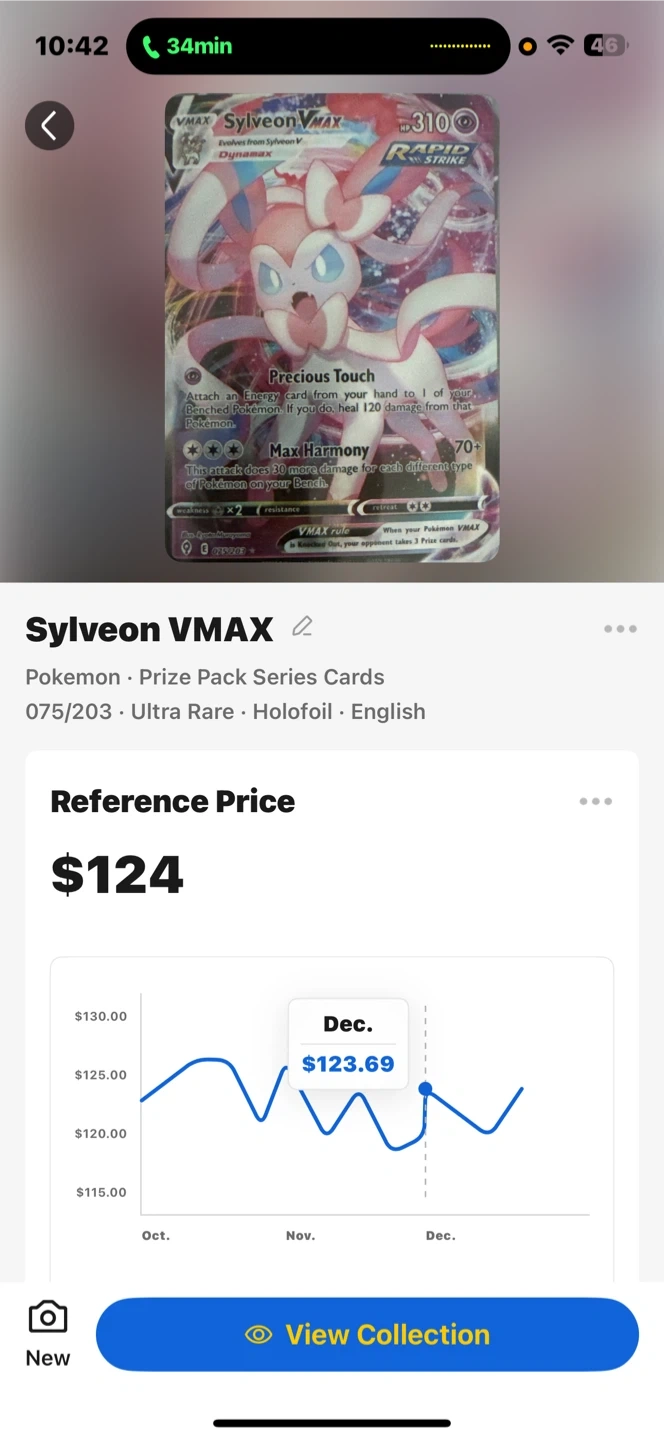Tap View Collection button
Viewport: 664px width, 1440px height.
[367, 1334]
